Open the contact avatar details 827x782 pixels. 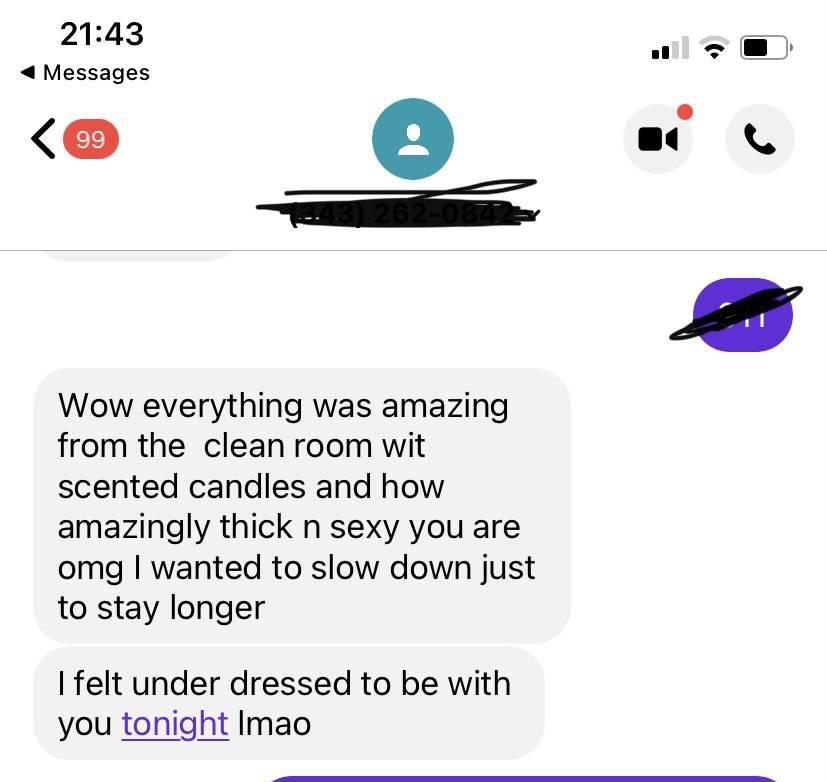412,139
